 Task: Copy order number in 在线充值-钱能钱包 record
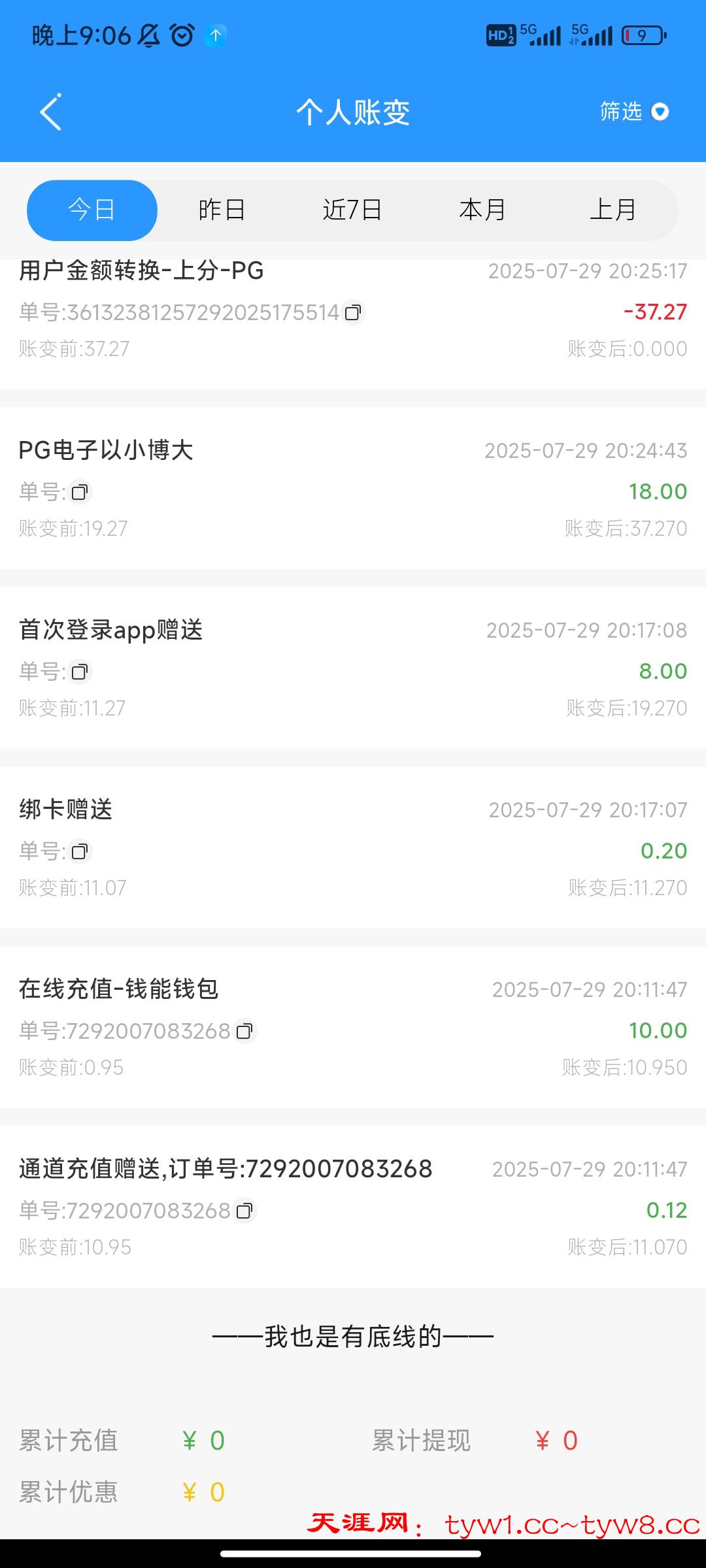point(244,1031)
